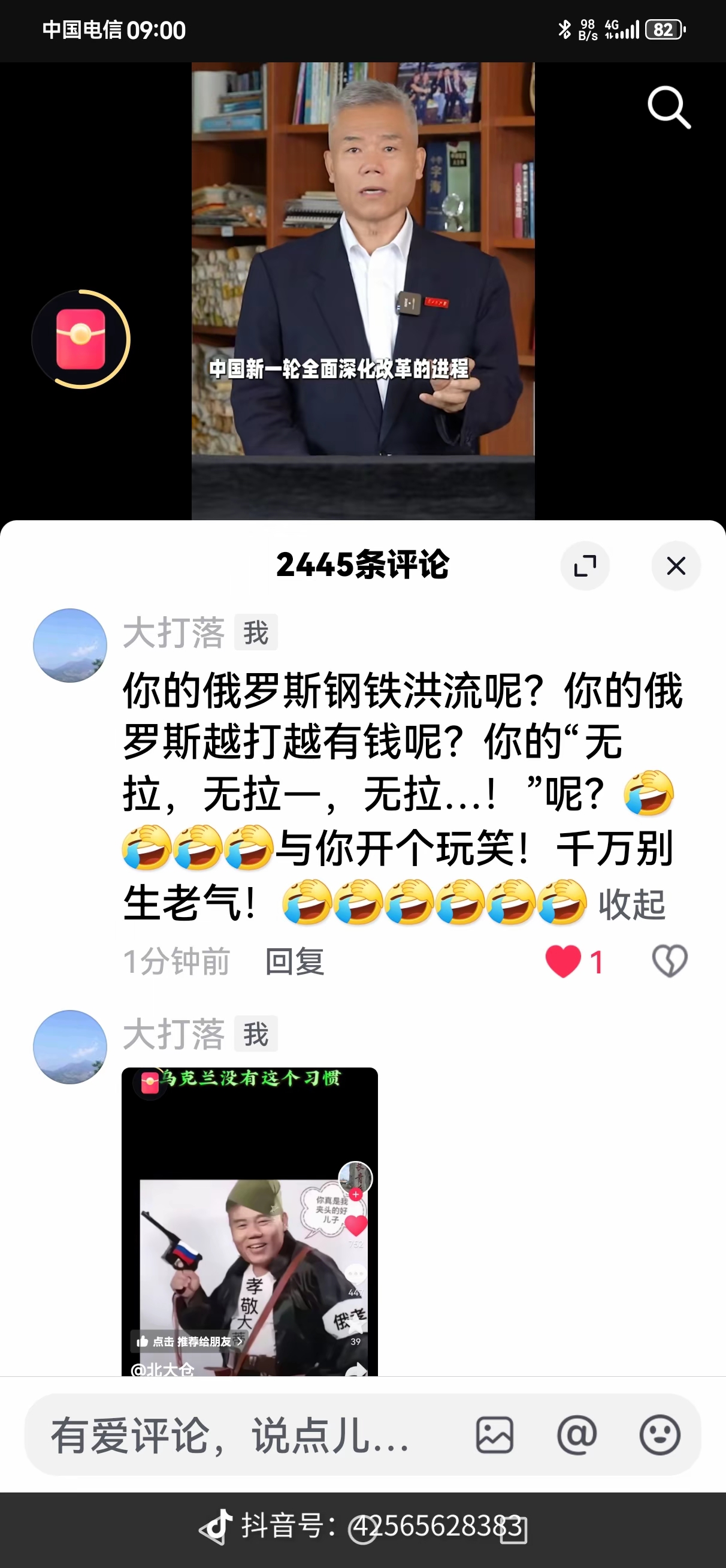726x1568 pixels.
Task: Collapse the long comment with 收起
Action: [x=632, y=905]
